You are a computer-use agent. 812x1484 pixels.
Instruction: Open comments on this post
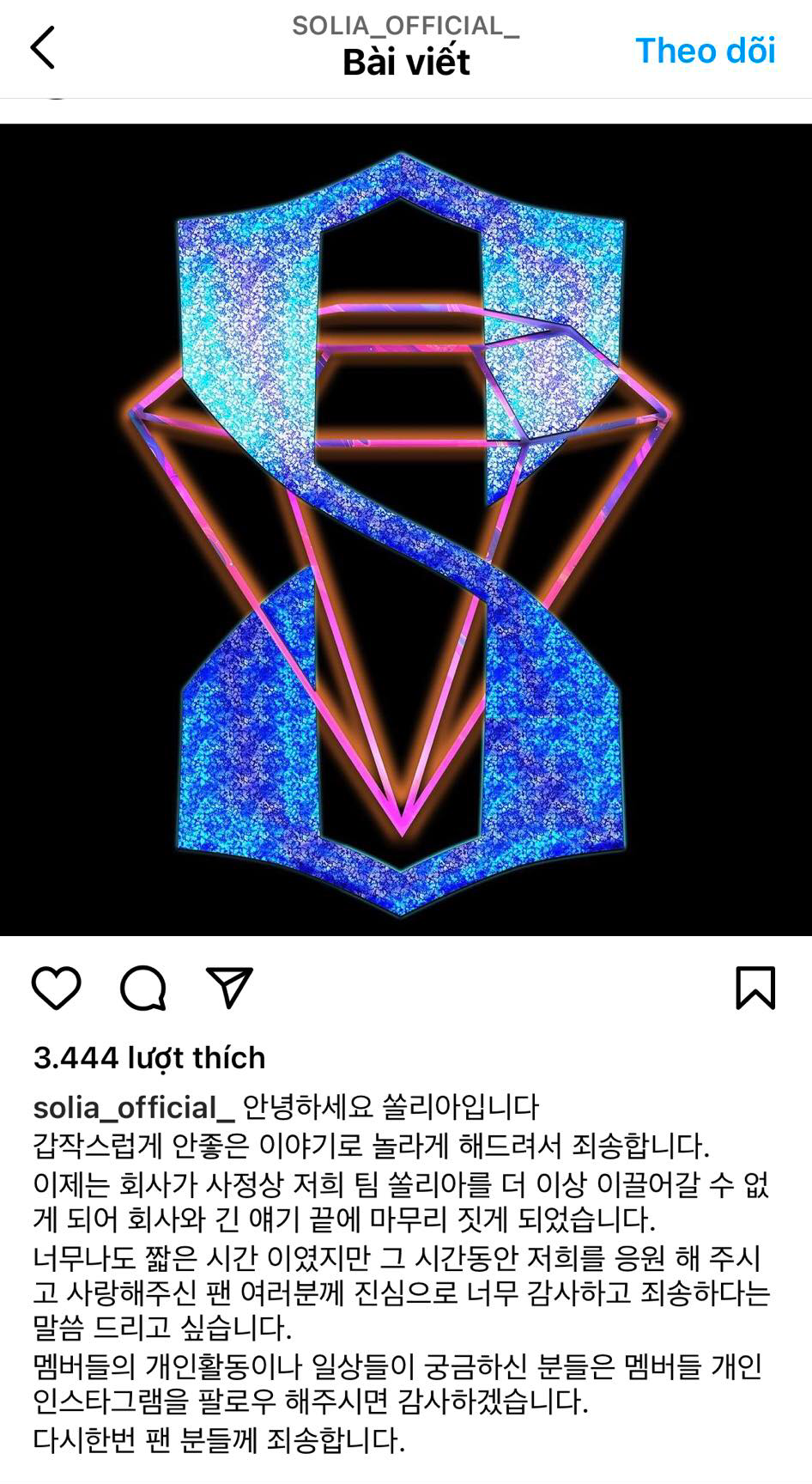[142, 988]
